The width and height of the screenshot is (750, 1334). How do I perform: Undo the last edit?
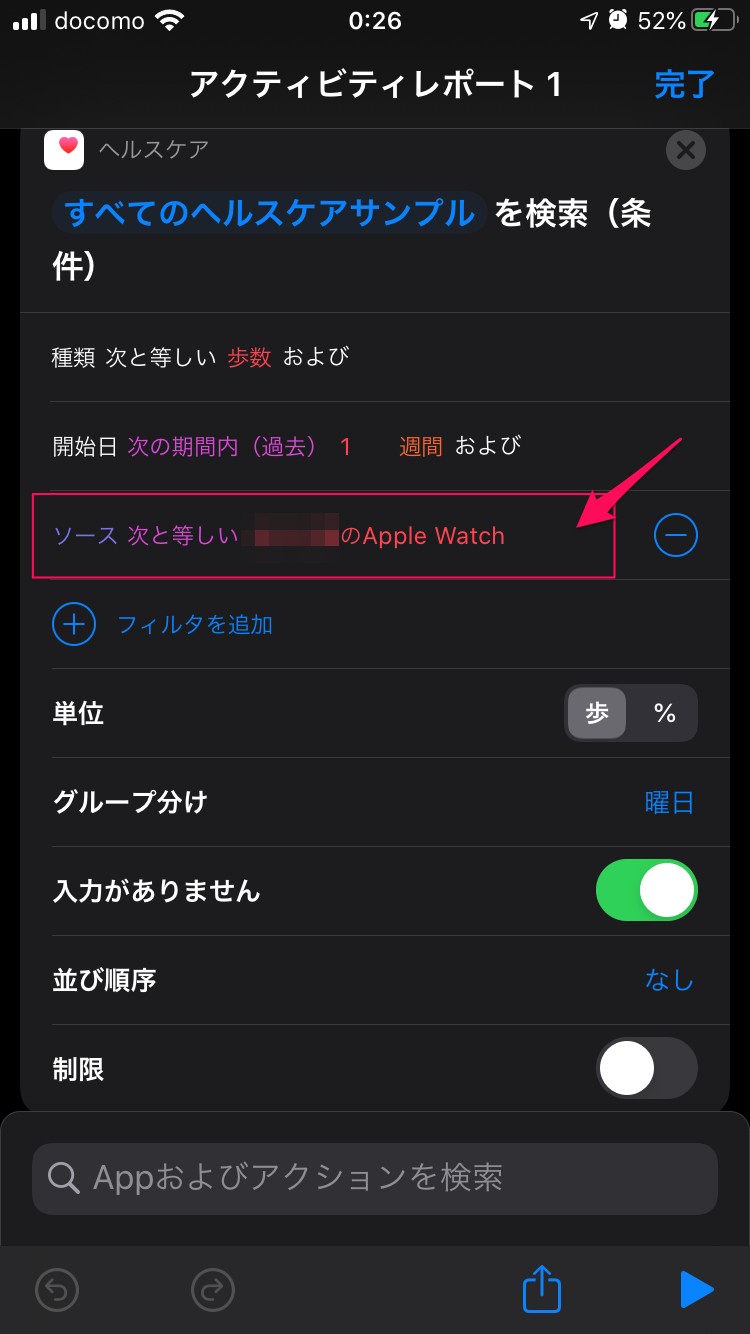[57, 1290]
